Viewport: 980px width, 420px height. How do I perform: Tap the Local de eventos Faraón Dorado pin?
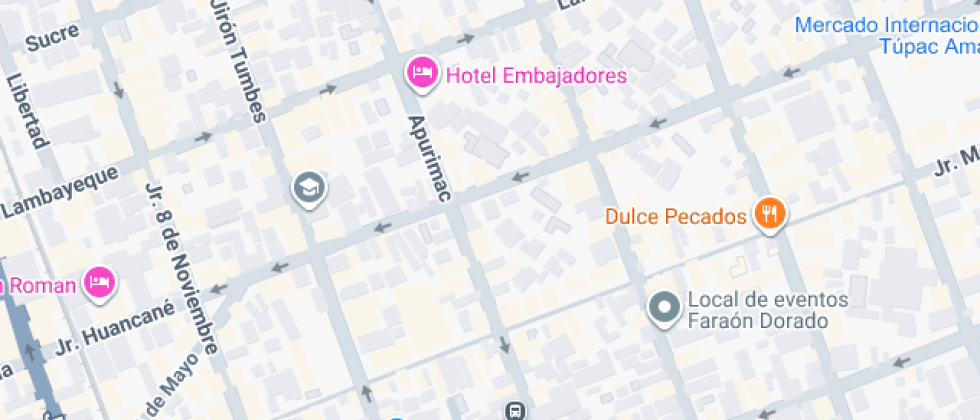pos(663,308)
